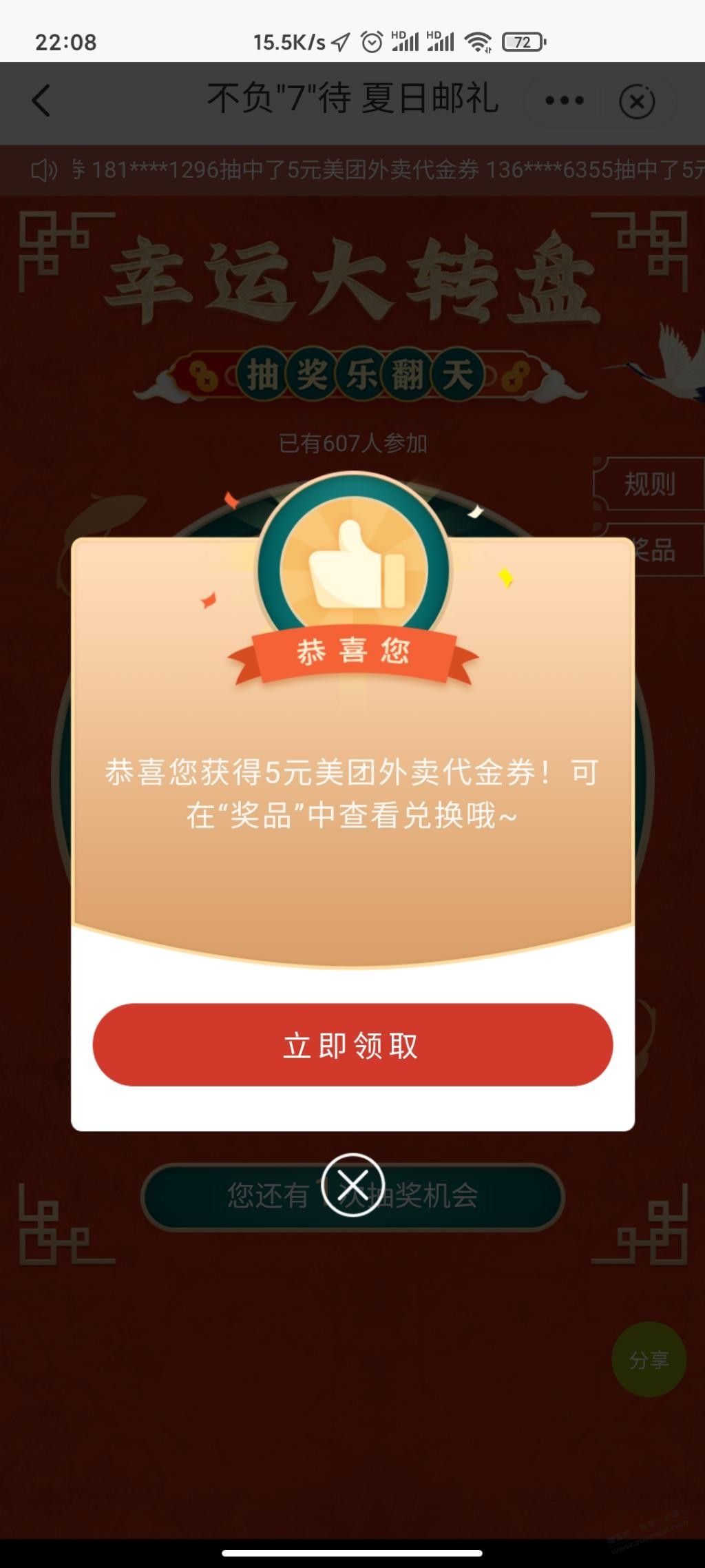Close the mini program with the circled X
705x1568 pixels.
coord(637,102)
